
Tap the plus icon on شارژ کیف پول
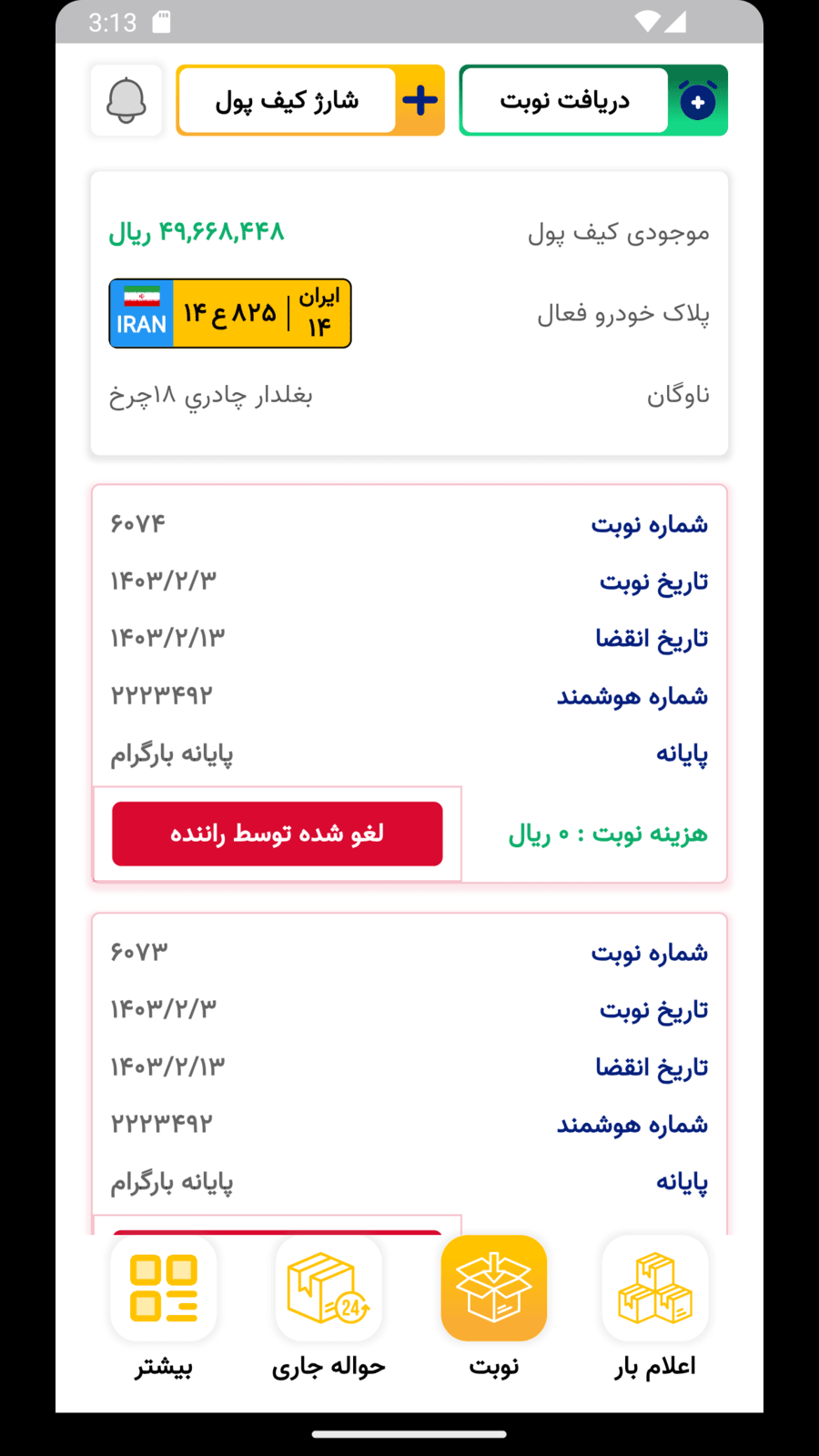[419, 100]
